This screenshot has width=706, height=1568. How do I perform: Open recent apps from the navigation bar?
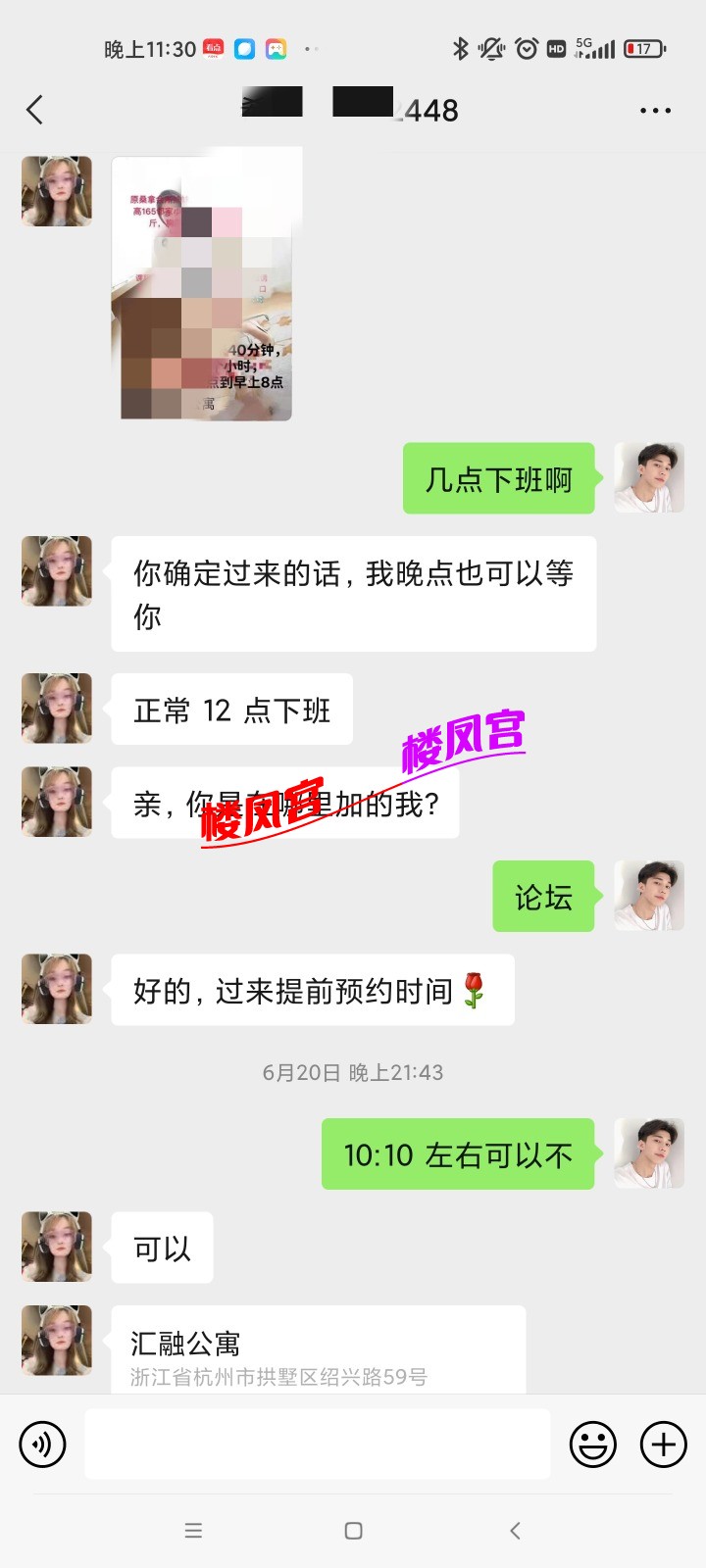pos(193,1531)
